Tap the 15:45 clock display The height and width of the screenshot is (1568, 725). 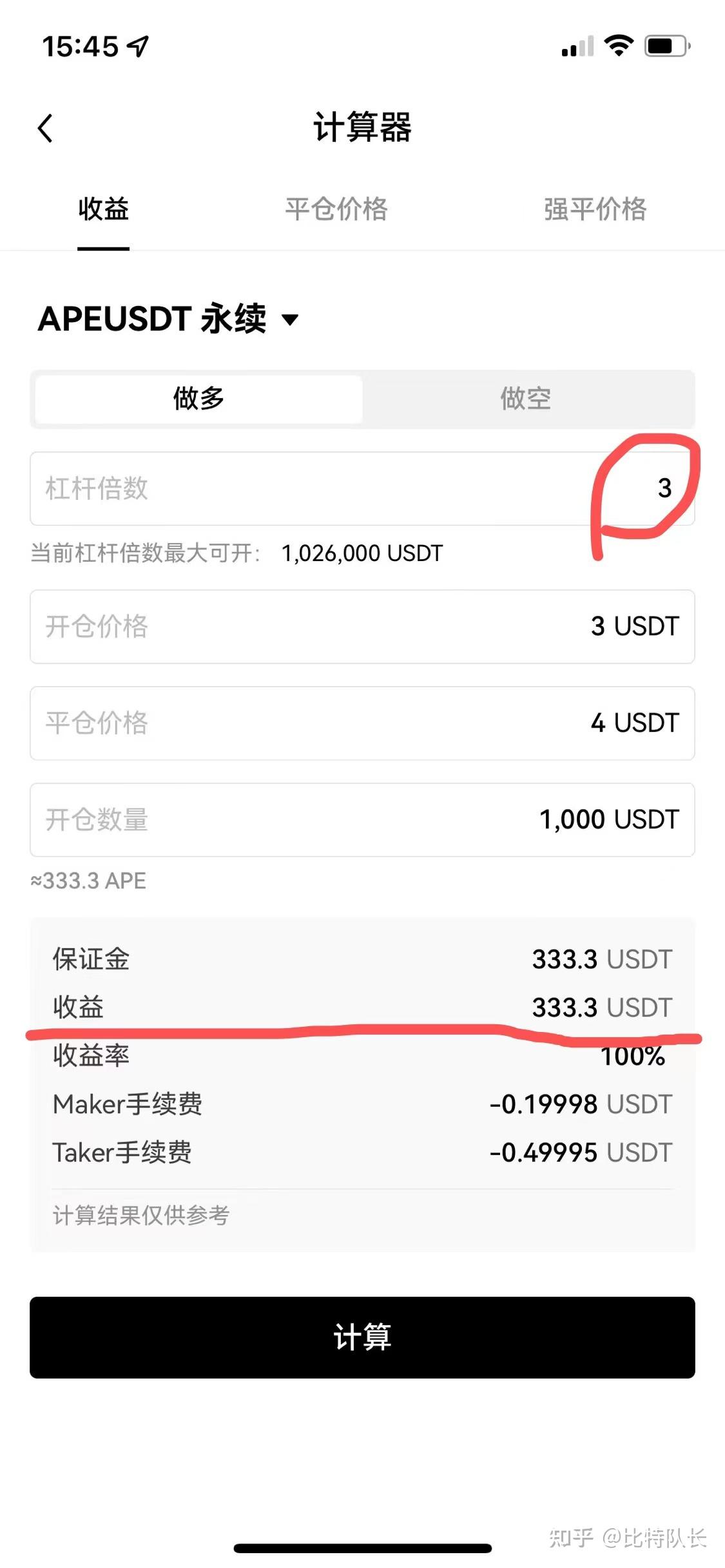point(81,46)
